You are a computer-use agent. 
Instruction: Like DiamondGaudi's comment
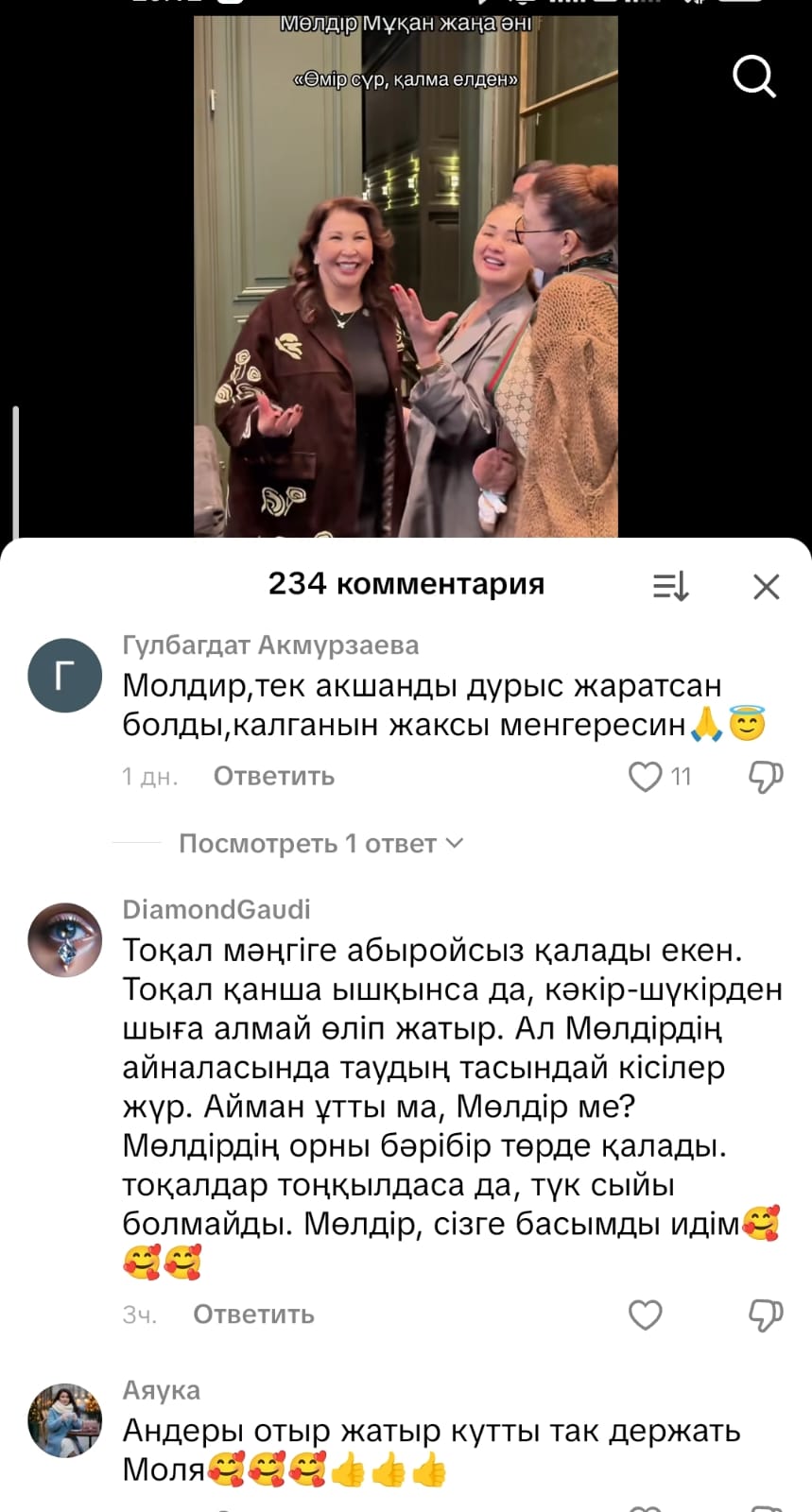646,1314
